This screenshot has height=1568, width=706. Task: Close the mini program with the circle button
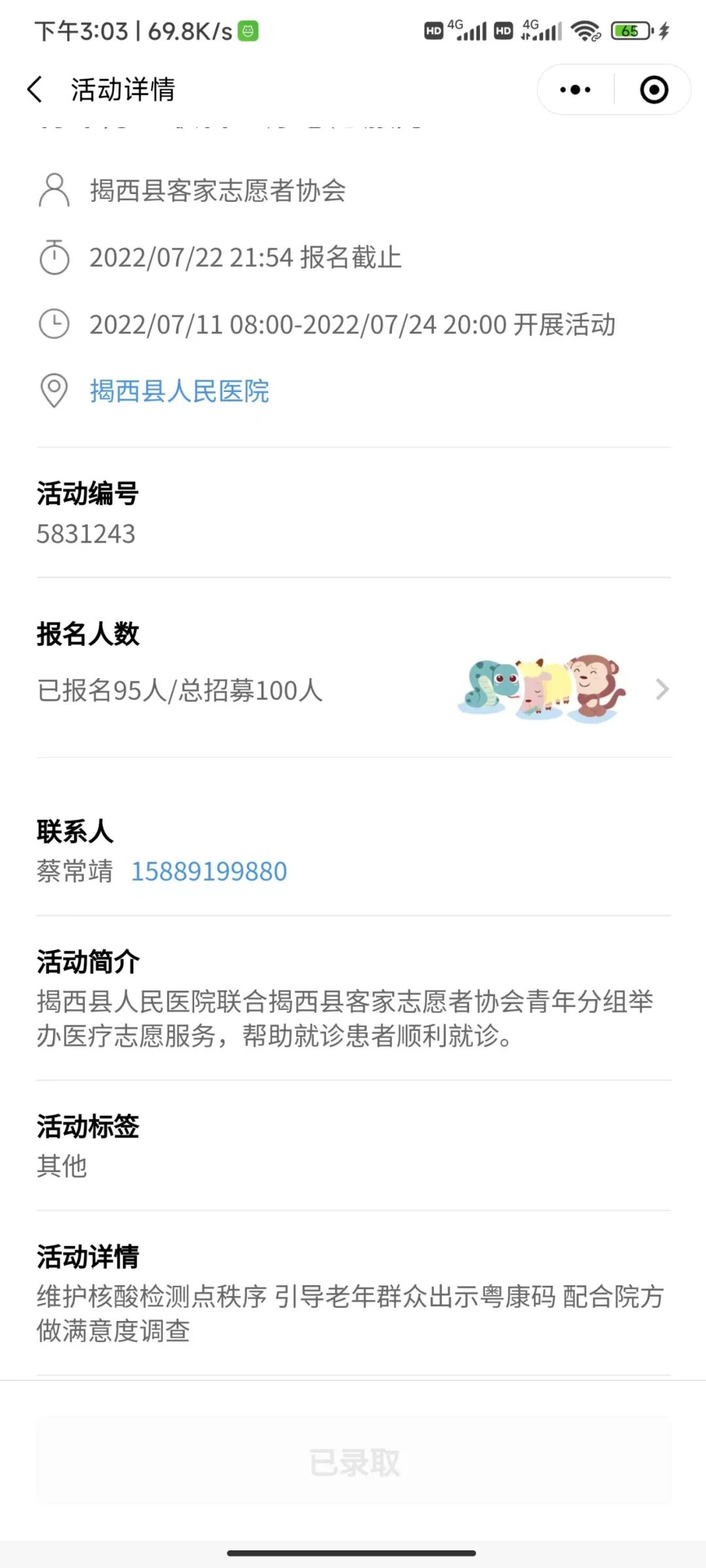pos(654,90)
